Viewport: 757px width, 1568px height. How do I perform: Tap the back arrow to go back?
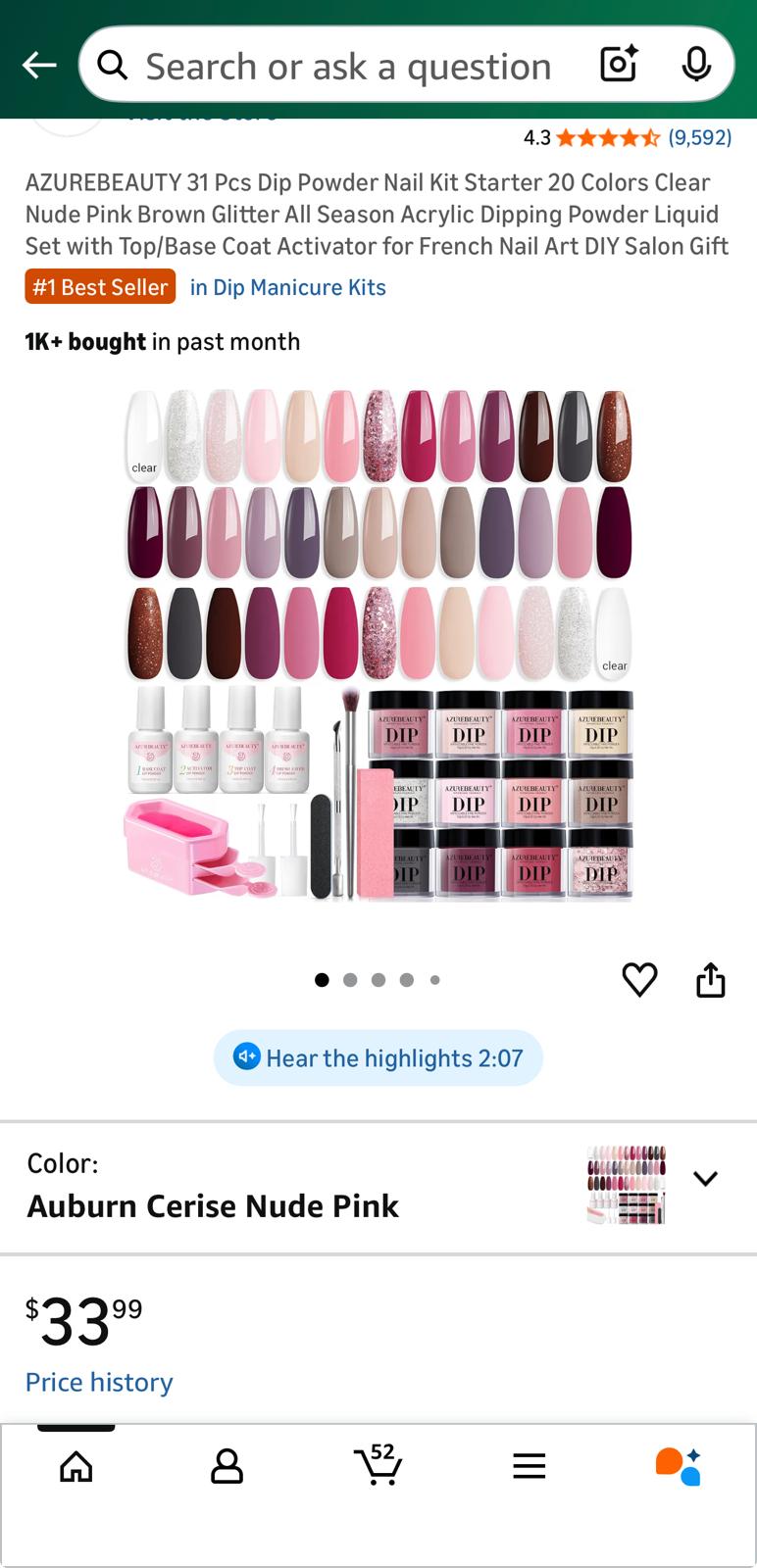click(39, 65)
